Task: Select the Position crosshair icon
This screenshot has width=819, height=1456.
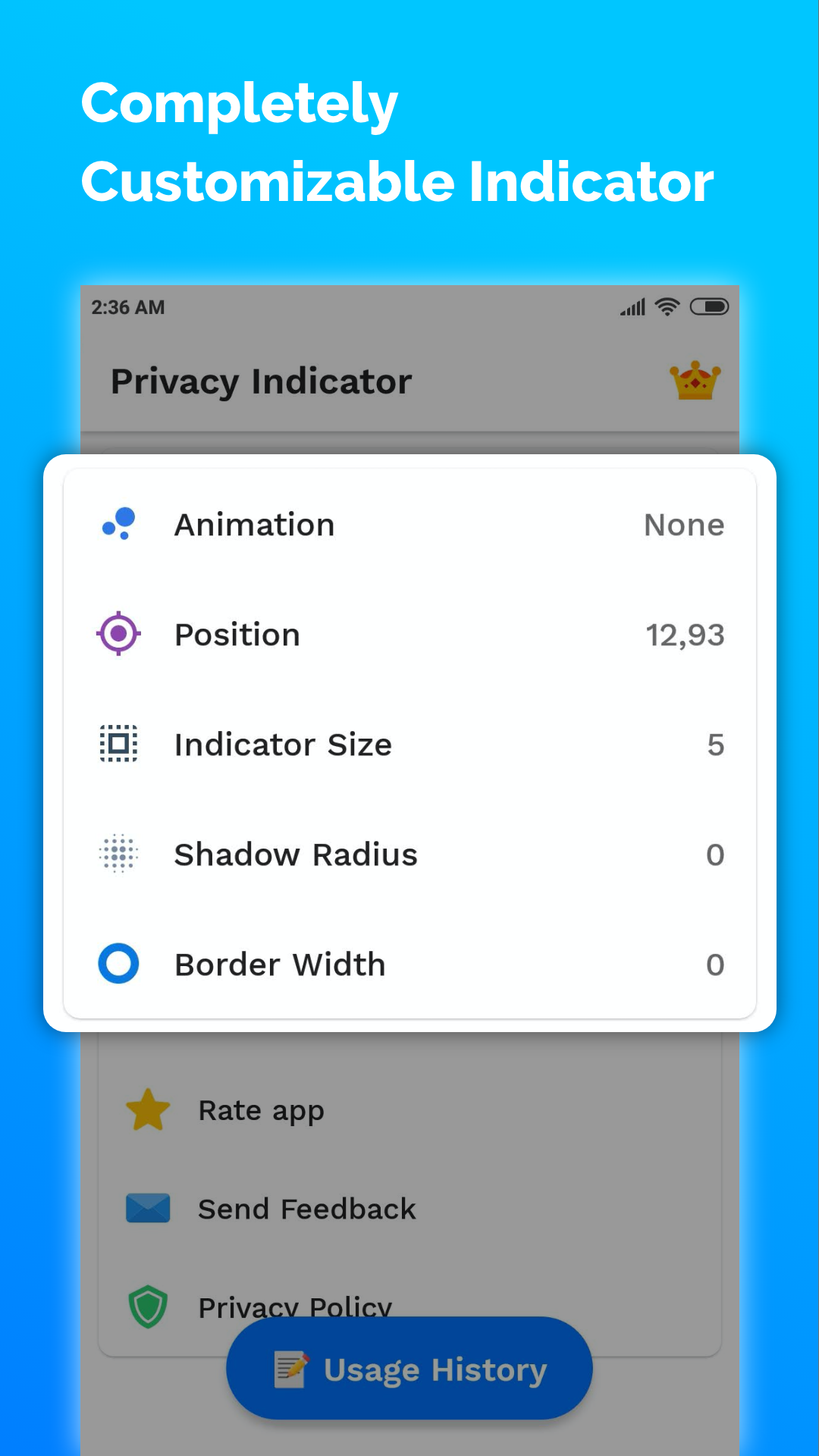Action: pos(118,633)
